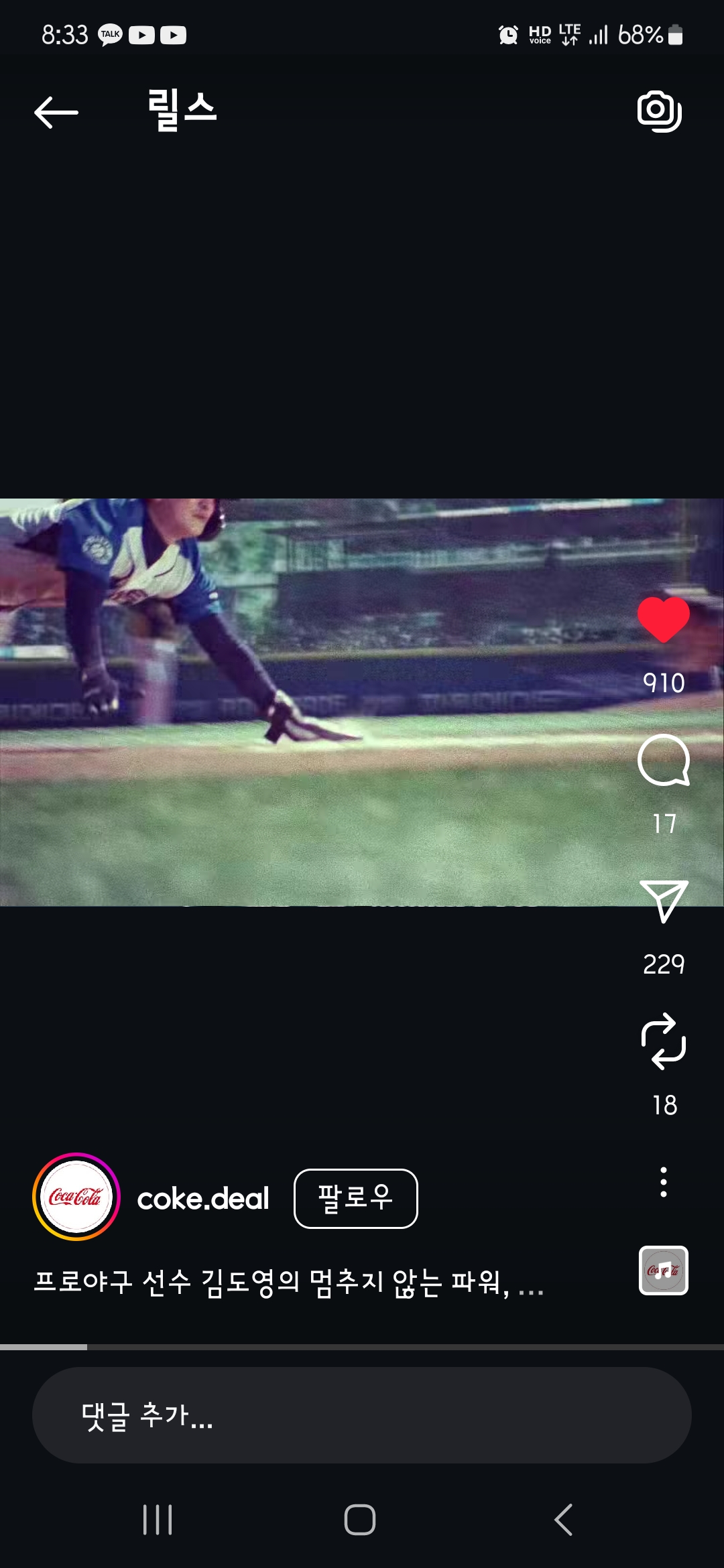Tap the 댓글 추가 comment field
This screenshot has width=724, height=1568.
tap(362, 1415)
